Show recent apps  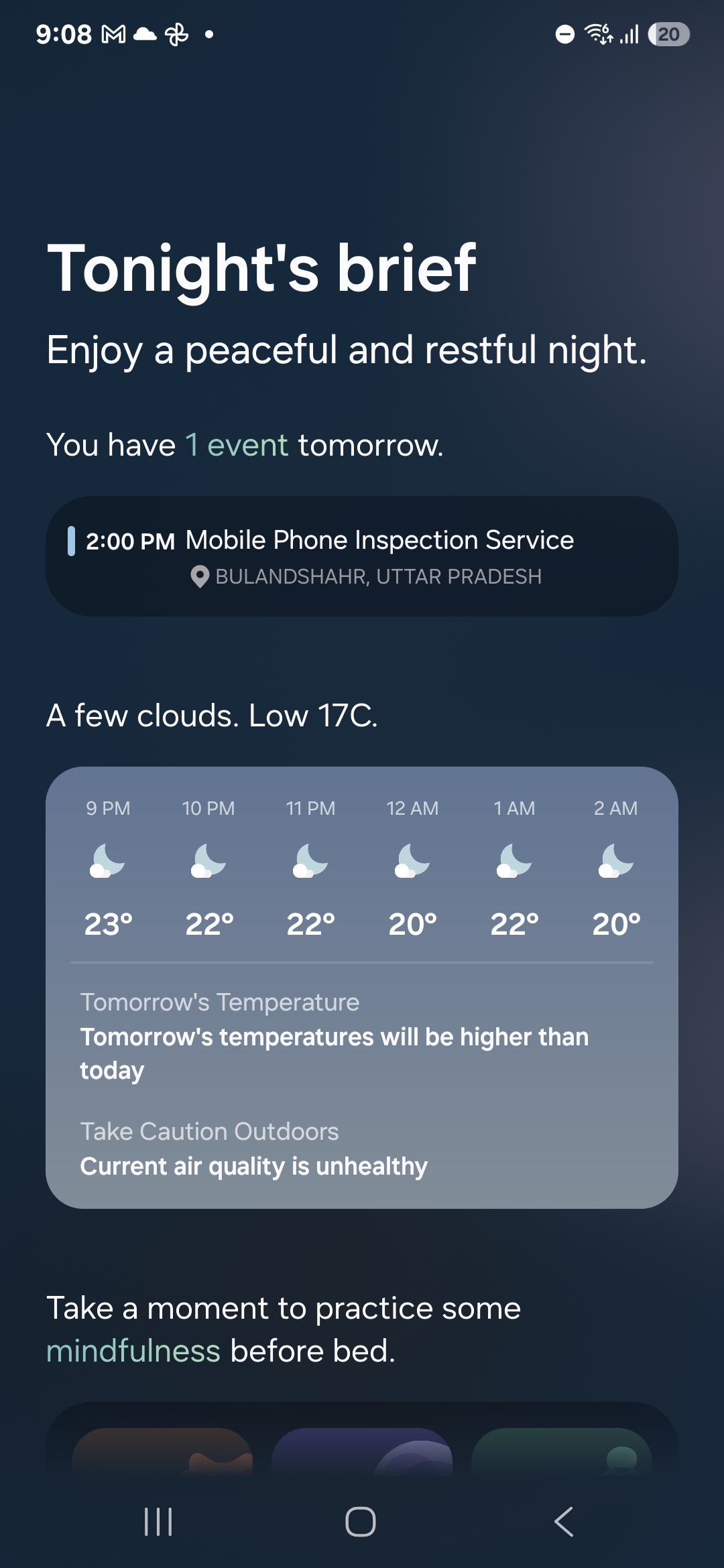coord(158,1521)
